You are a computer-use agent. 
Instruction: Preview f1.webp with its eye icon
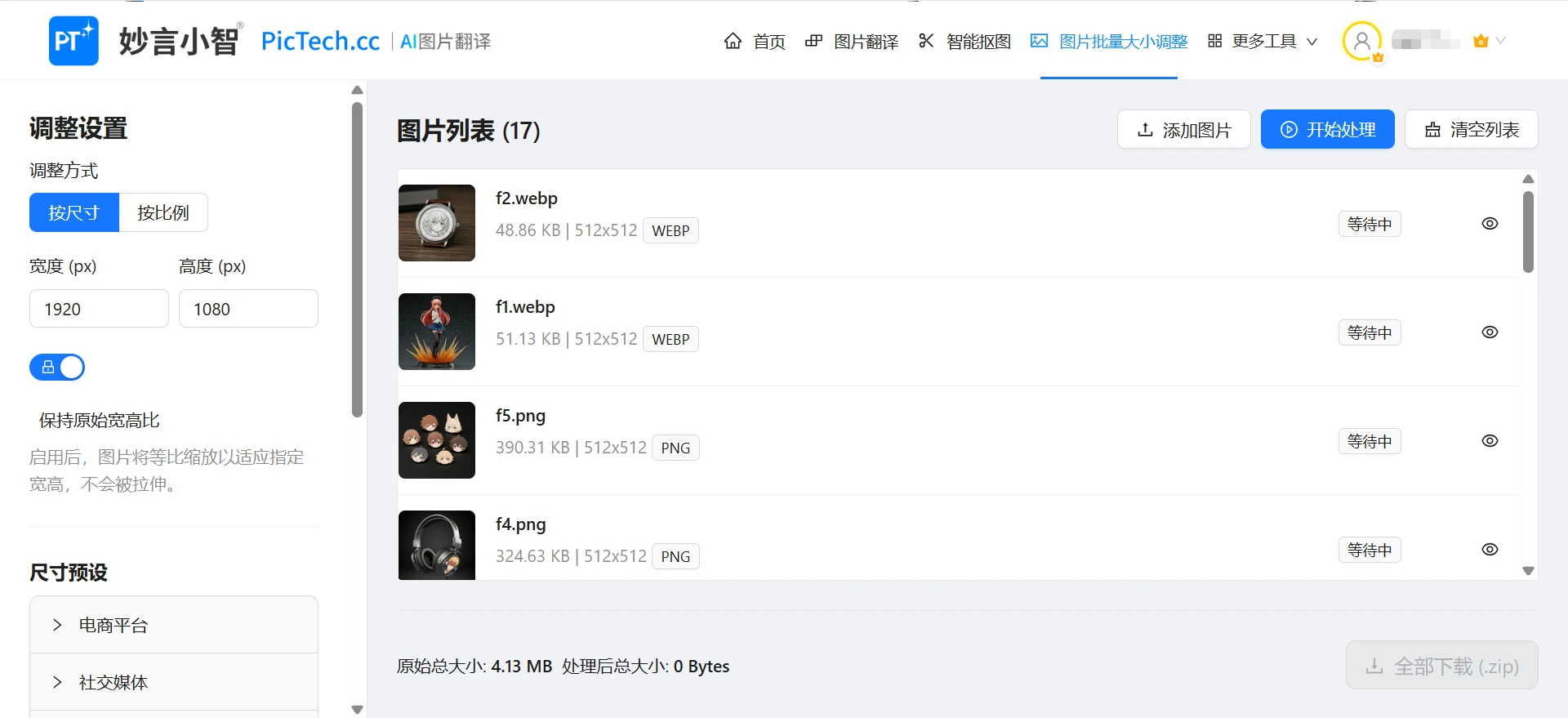(1490, 332)
